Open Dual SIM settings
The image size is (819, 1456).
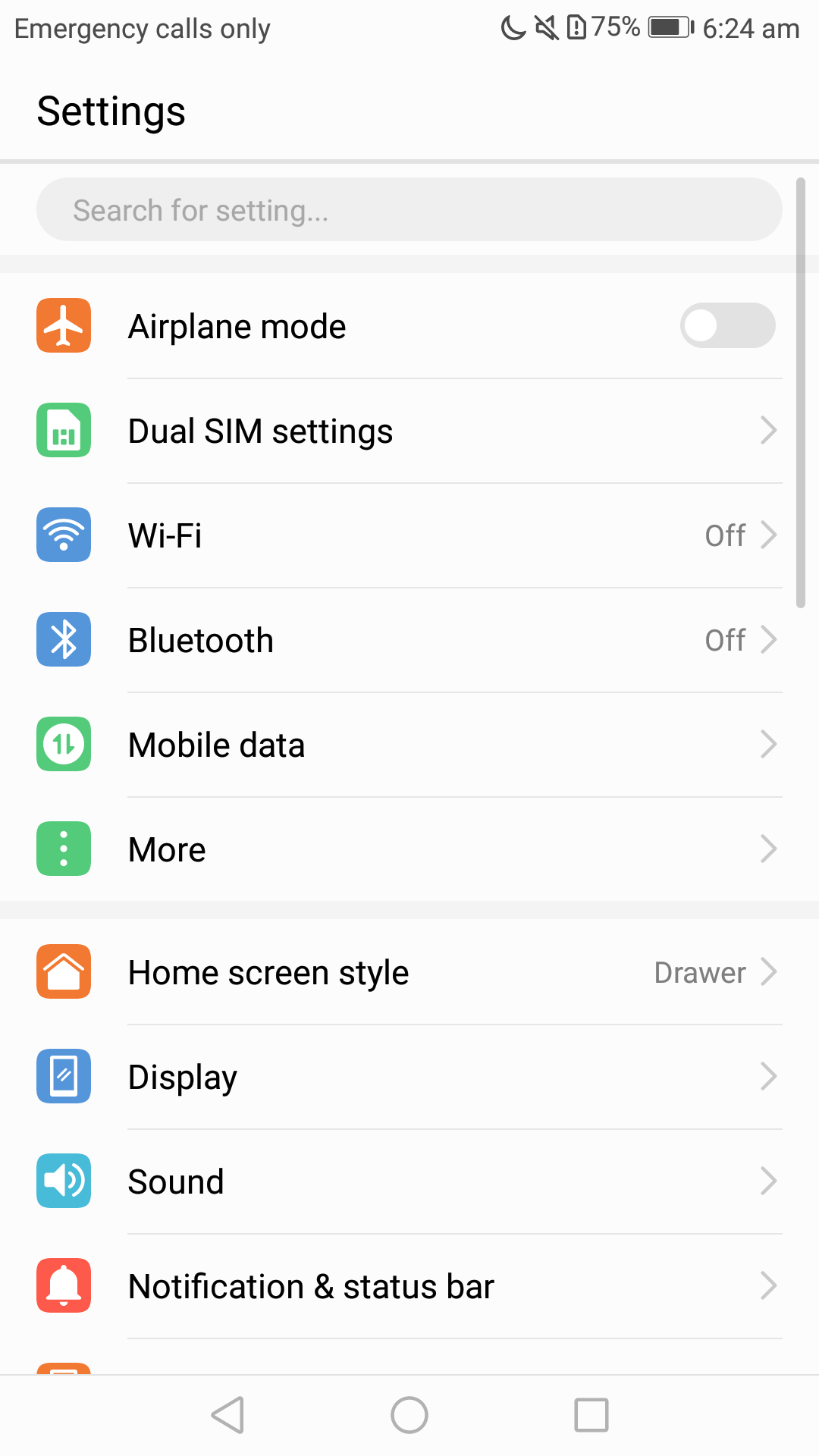pyautogui.click(x=409, y=431)
